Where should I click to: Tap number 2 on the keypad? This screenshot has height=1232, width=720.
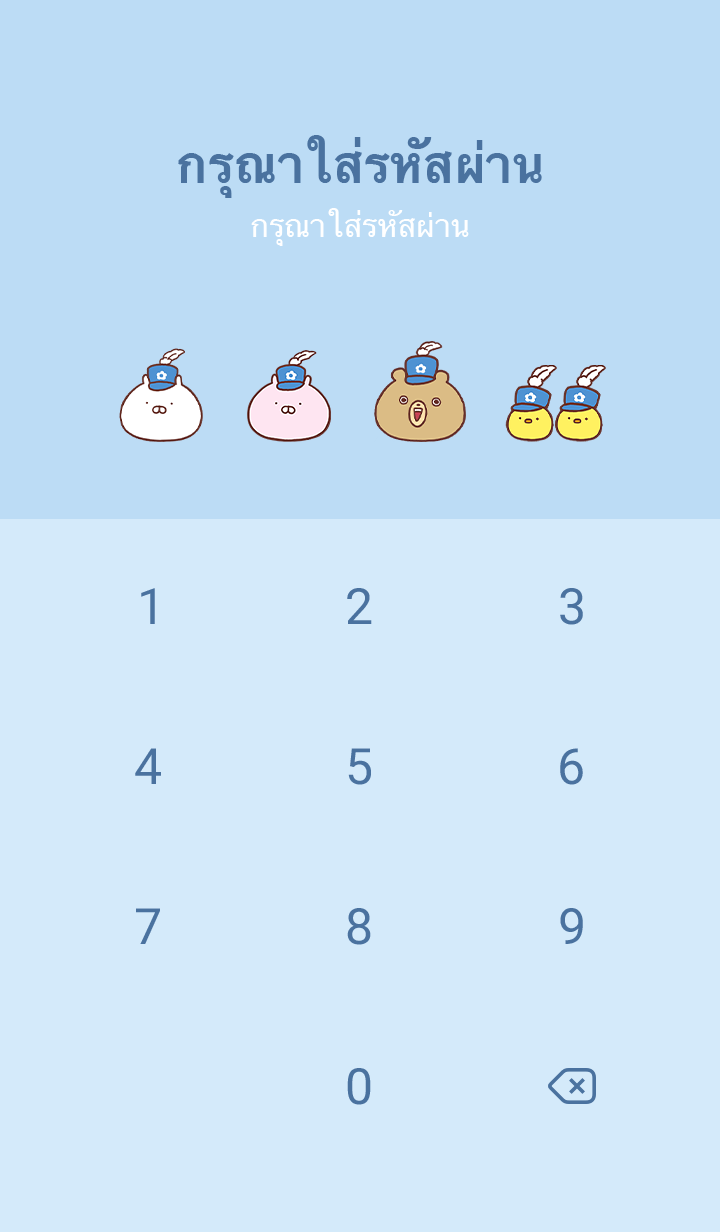tap(359, 607)
